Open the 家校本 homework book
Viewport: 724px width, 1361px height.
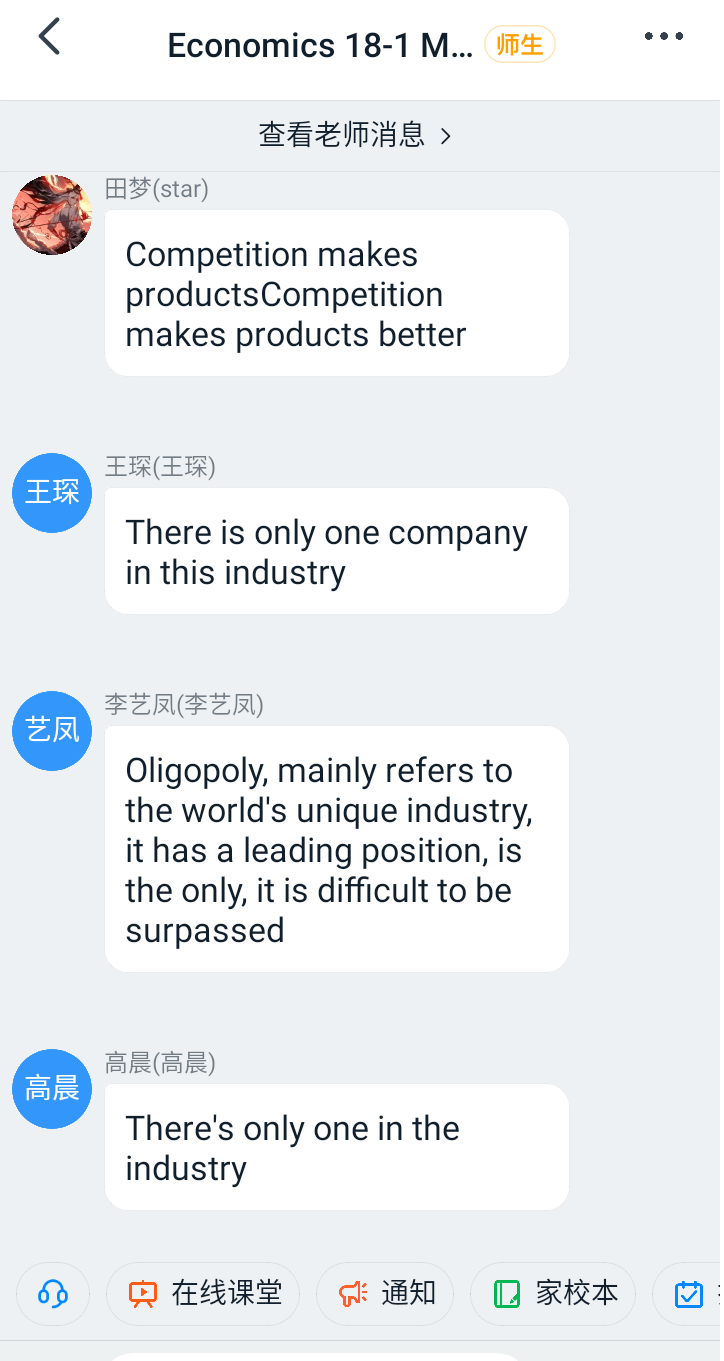click(x=554, y=1293)
